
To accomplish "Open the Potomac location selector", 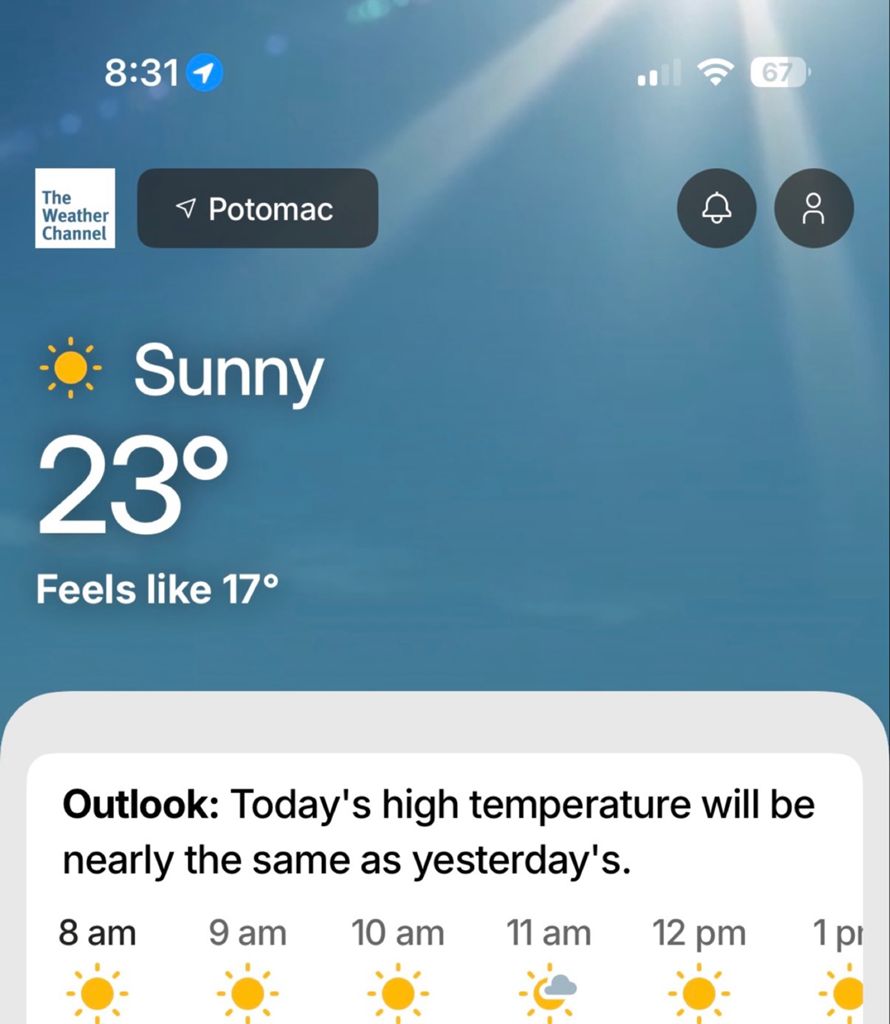I will pos(257,208).
